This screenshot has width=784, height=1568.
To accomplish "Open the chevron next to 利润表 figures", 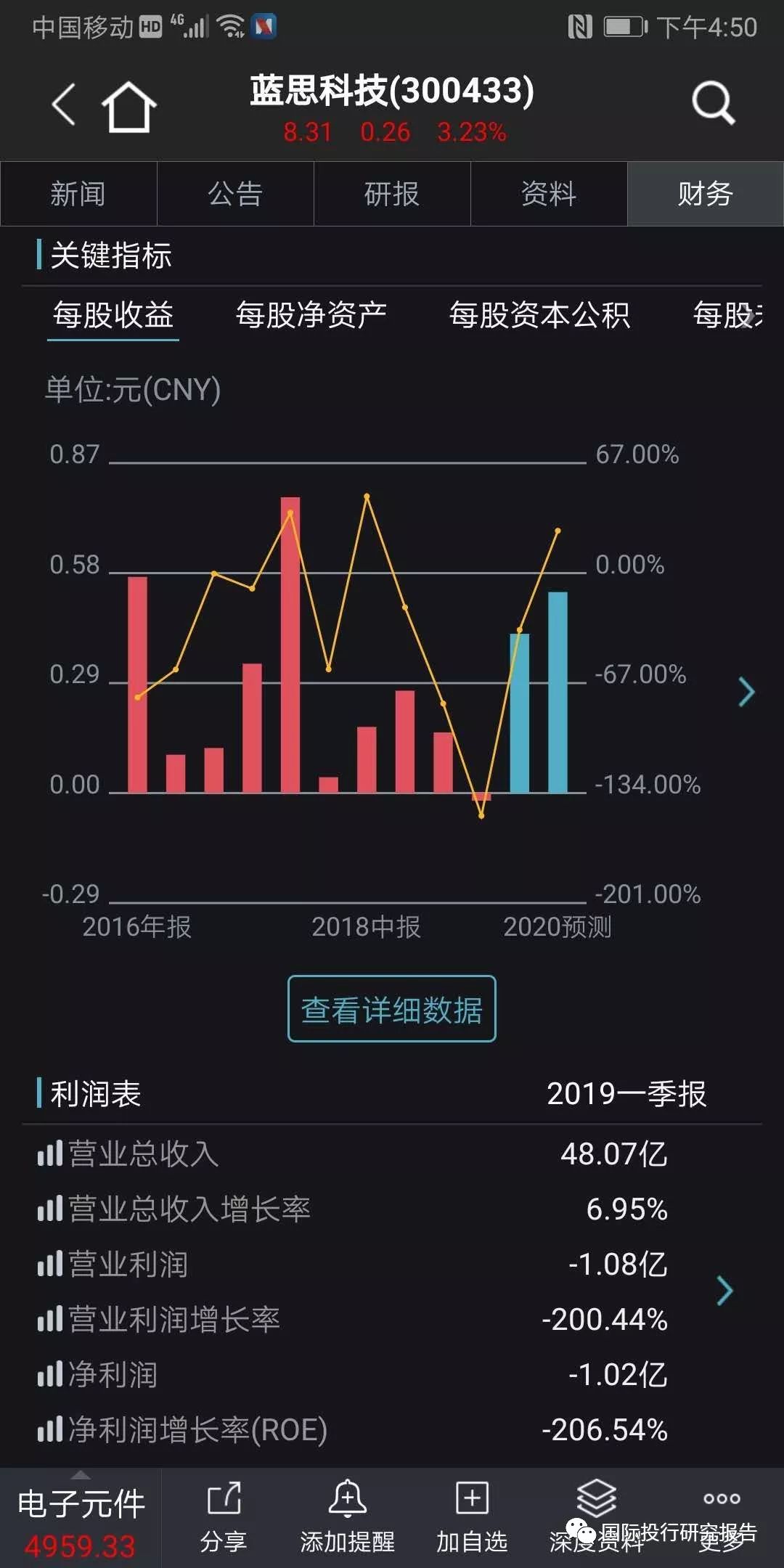I will point(724,1291).
